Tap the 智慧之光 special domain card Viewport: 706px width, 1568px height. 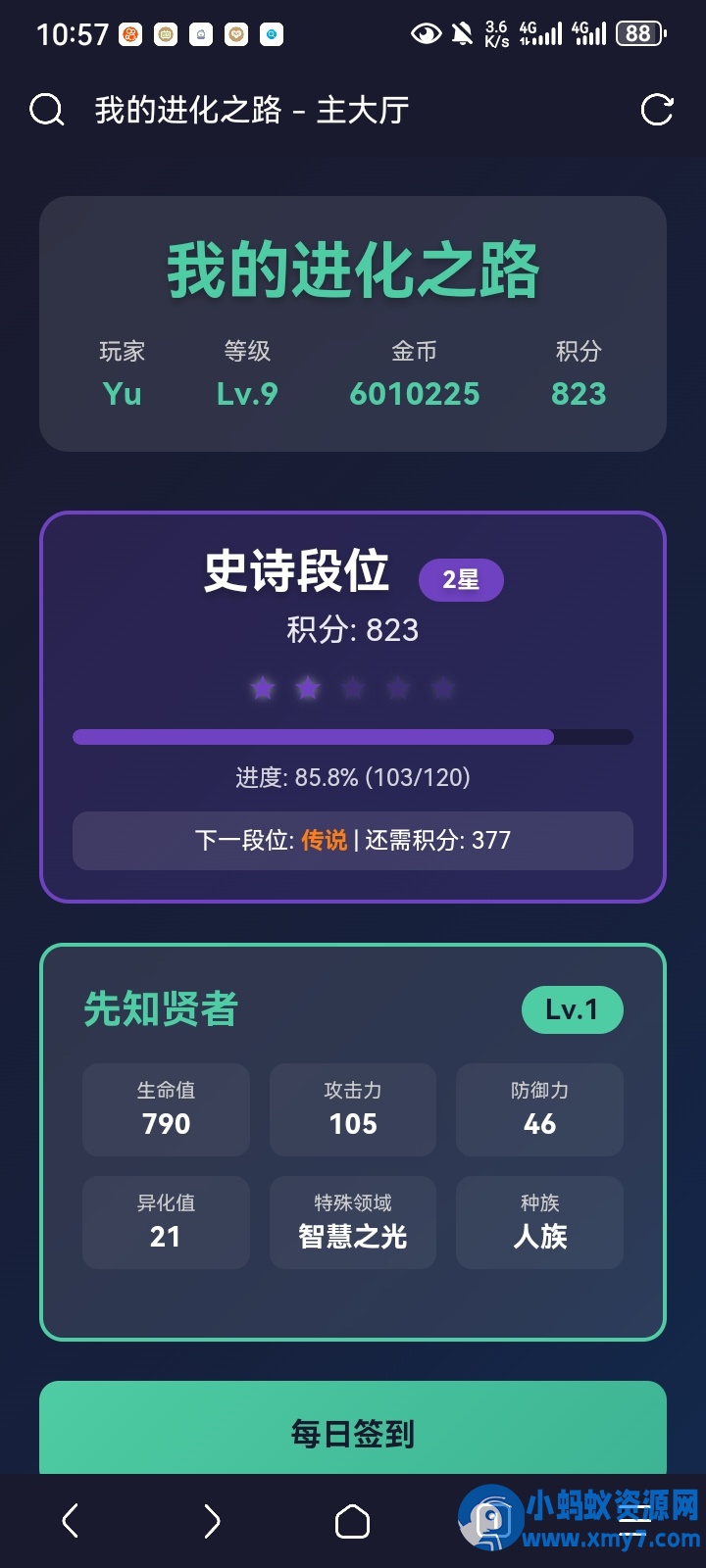click(x=352, y=1222)
